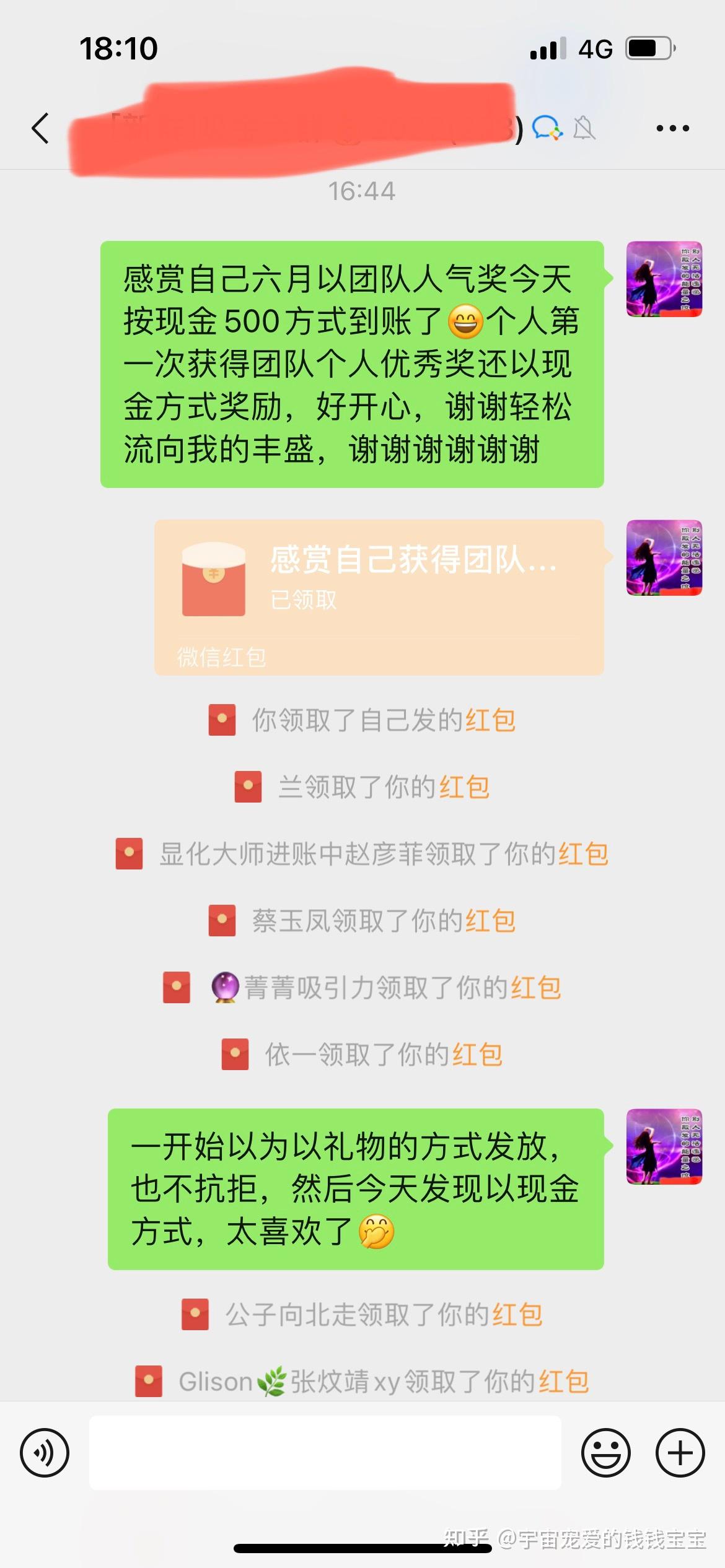Tap the 红包 link in 你领取了自己发的红包
Screen dimensions: 725x1568
tap(490, 720)
